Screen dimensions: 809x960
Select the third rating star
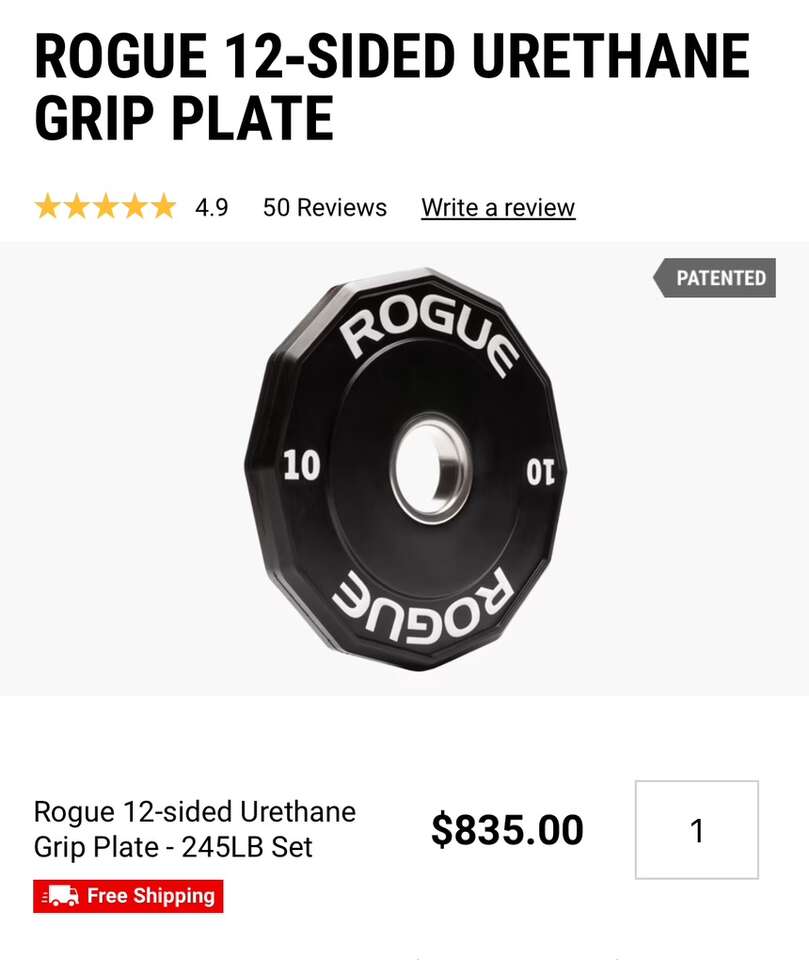107,207
